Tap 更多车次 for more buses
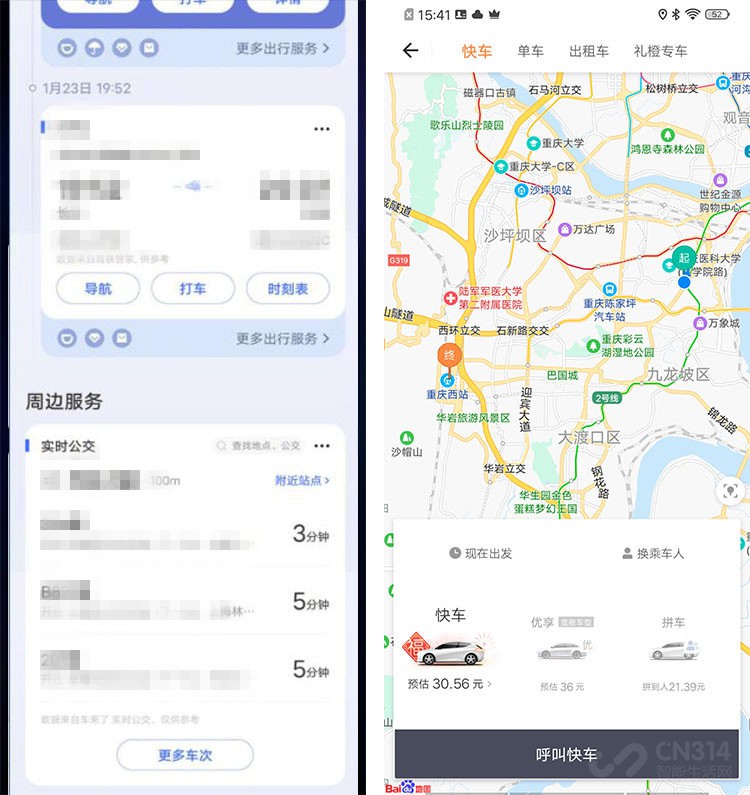The height and width of the screenshot is (795, 750). [x=185, y=755]
